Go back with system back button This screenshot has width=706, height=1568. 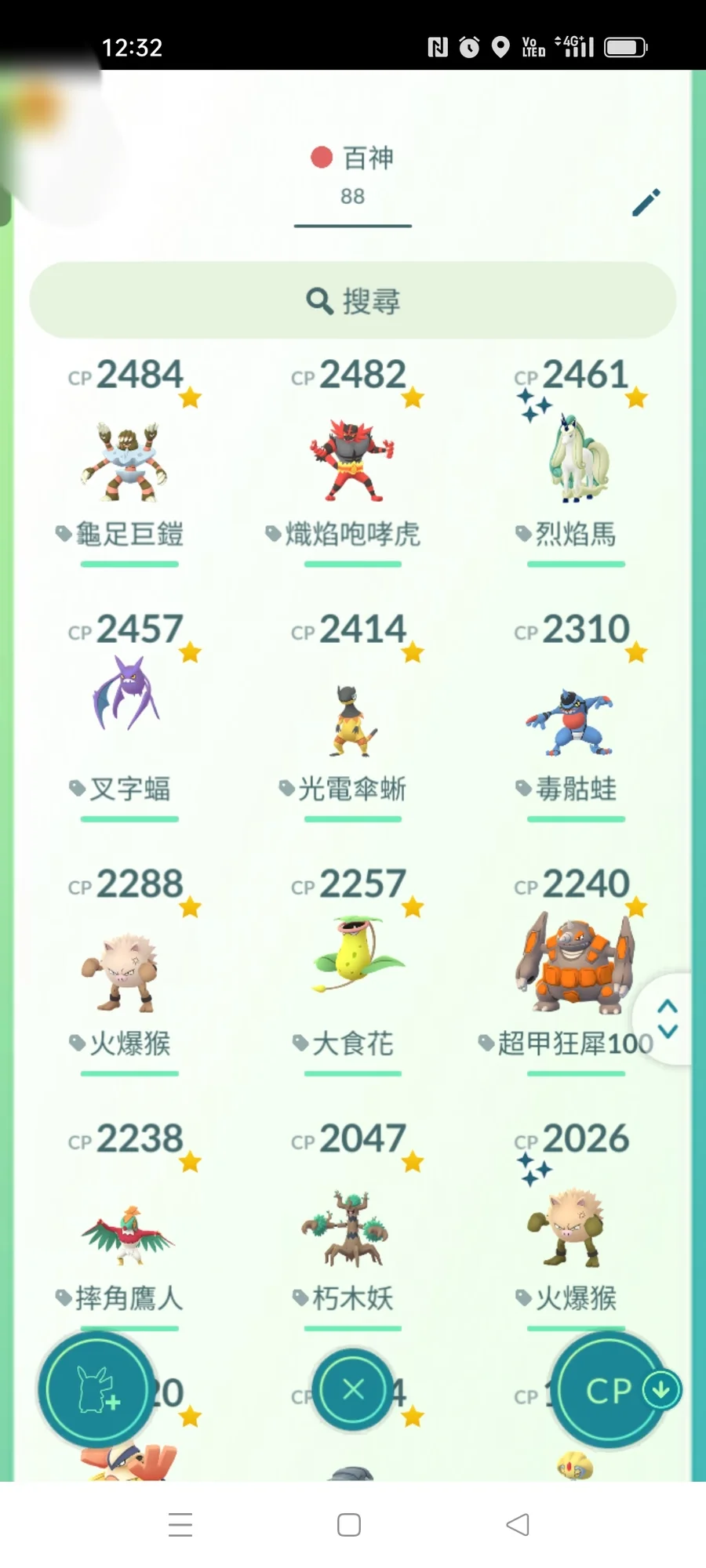coord(518,1525)
